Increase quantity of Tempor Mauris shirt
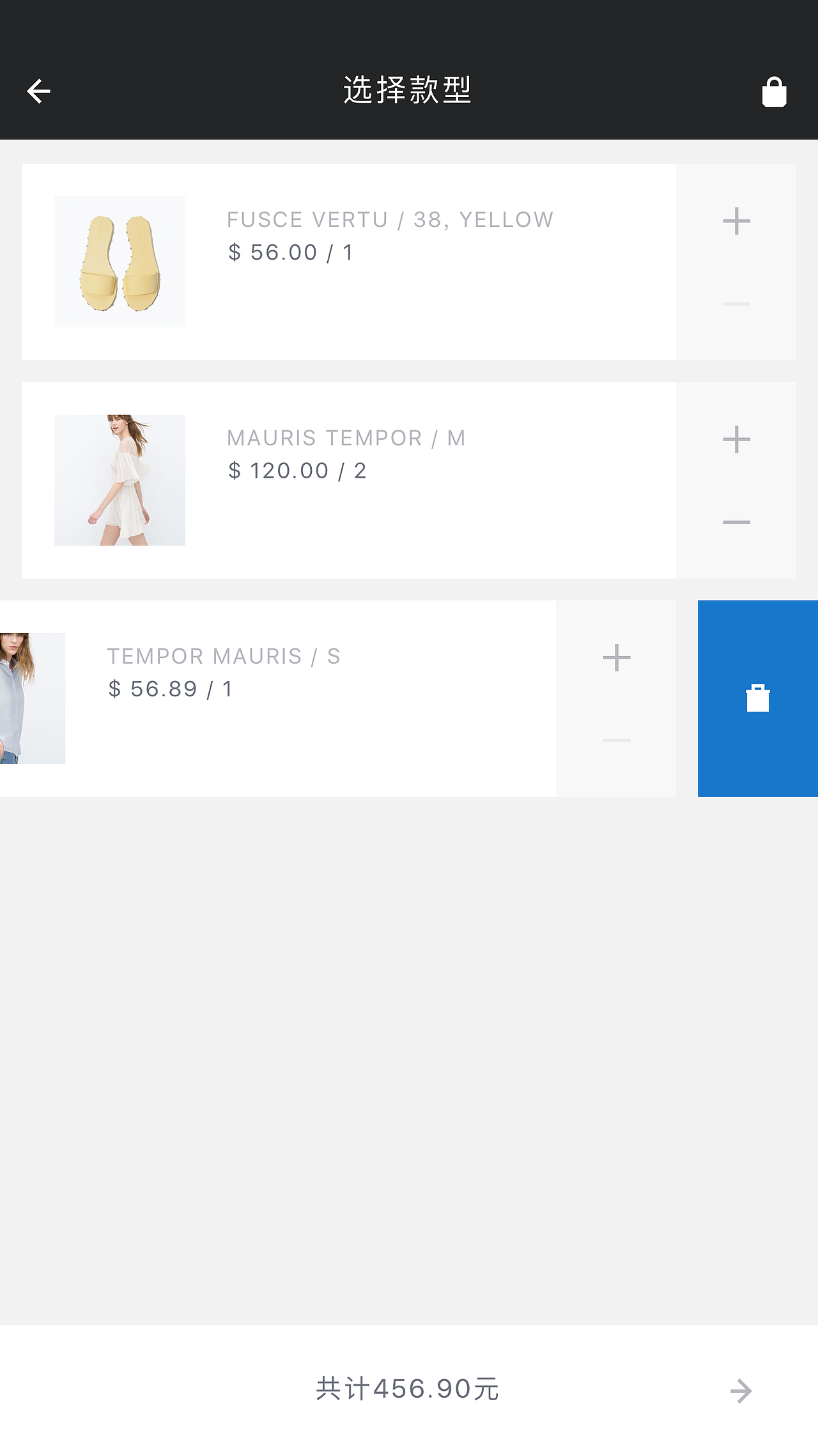818x1456 pixels. coord(617,657)
